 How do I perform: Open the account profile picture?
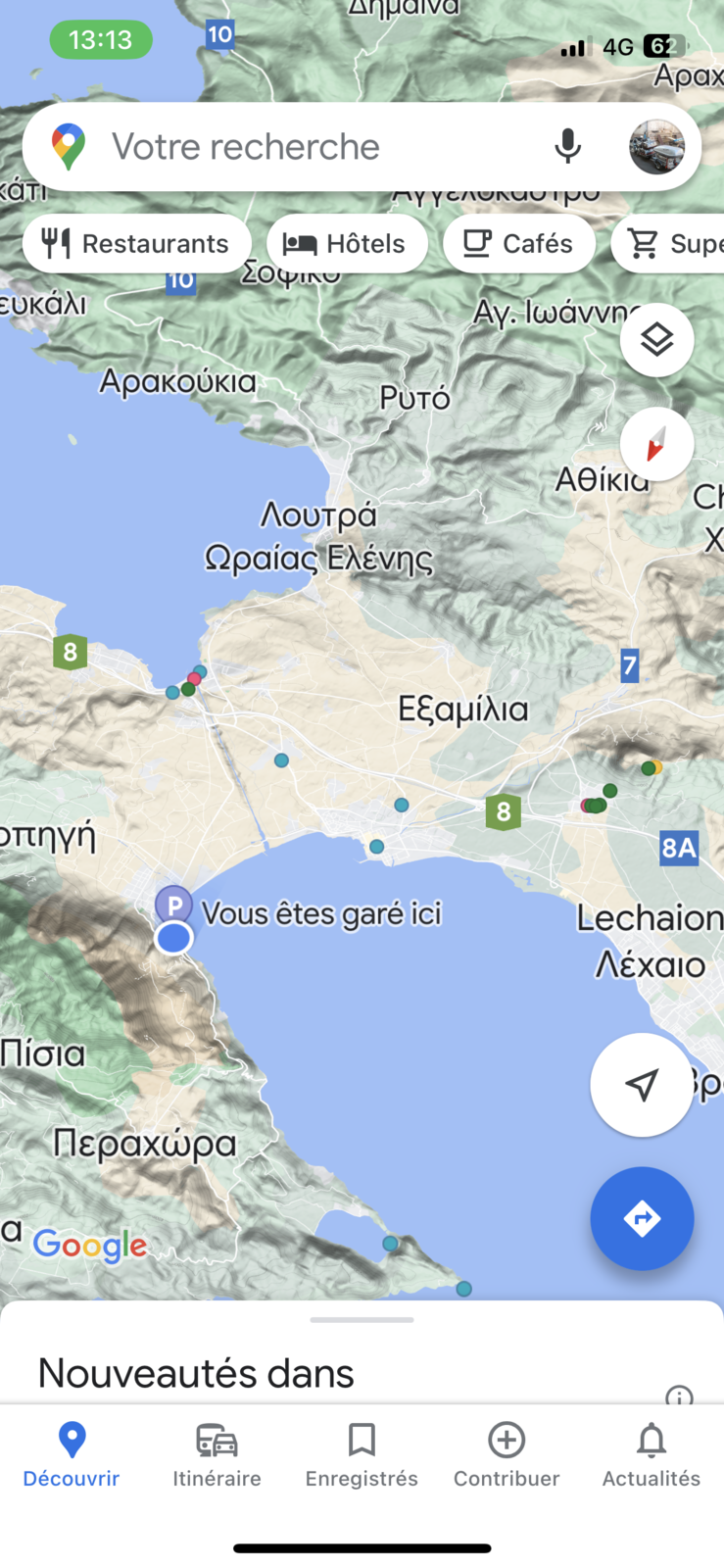[656, 147]
